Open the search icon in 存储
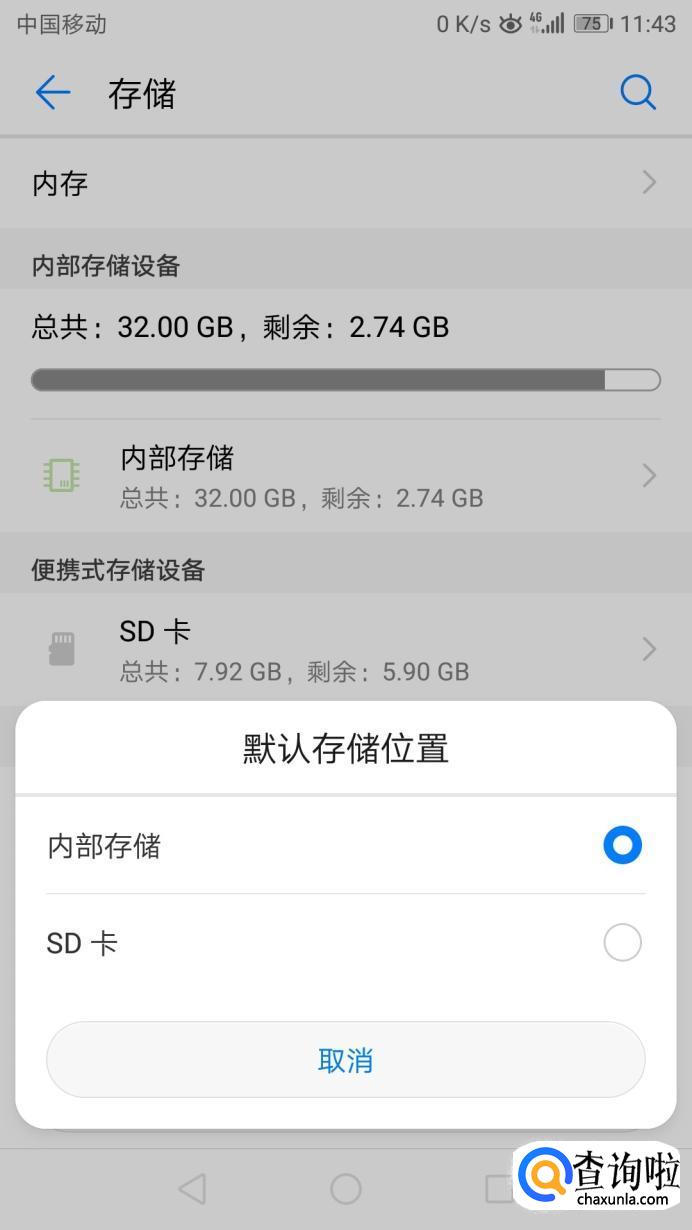The width and height of the screenshot is (692, 1230). coord(637,93)
